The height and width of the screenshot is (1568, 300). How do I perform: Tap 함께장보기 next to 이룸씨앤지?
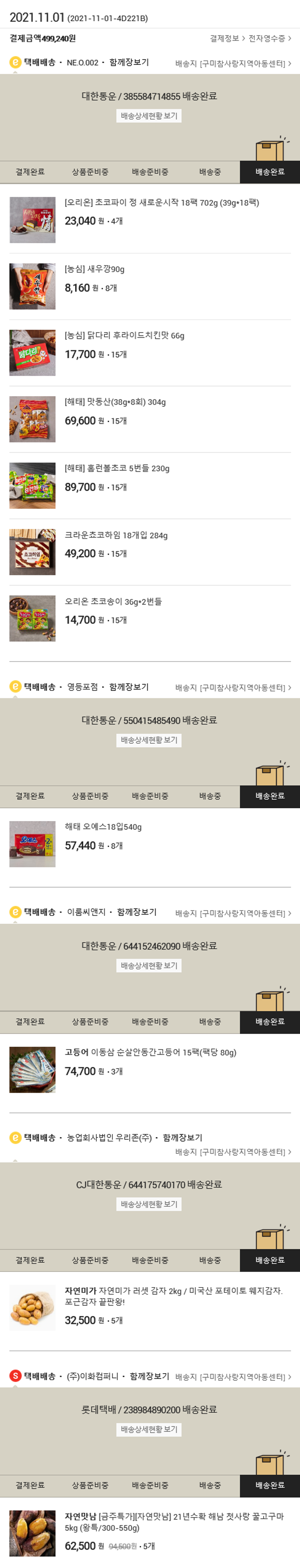pos(136,912)
